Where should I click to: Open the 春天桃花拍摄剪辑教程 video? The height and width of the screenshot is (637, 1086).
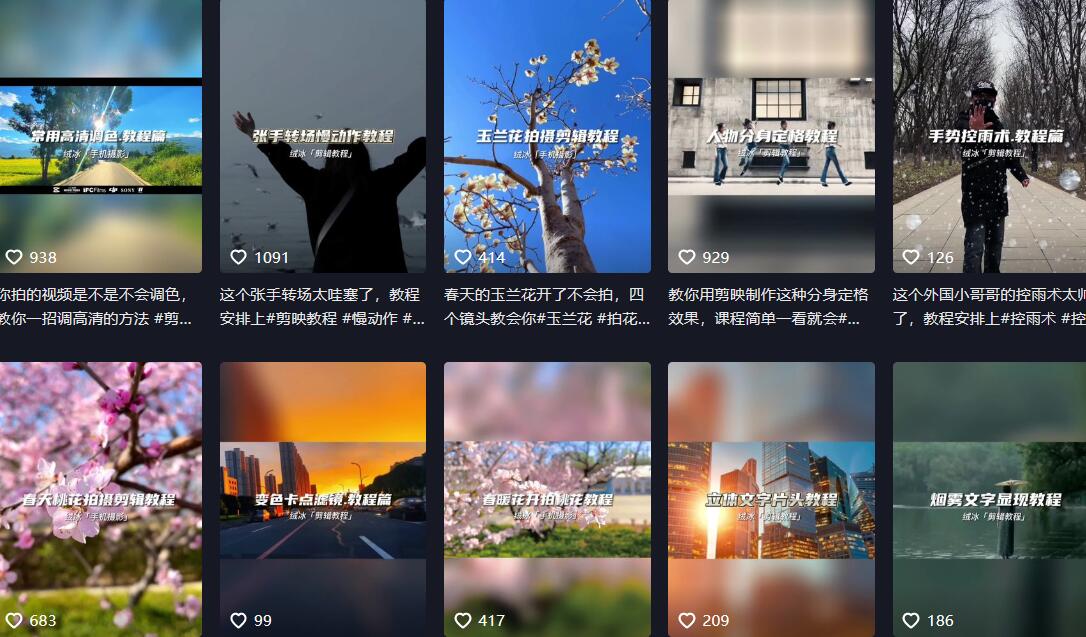100,498
